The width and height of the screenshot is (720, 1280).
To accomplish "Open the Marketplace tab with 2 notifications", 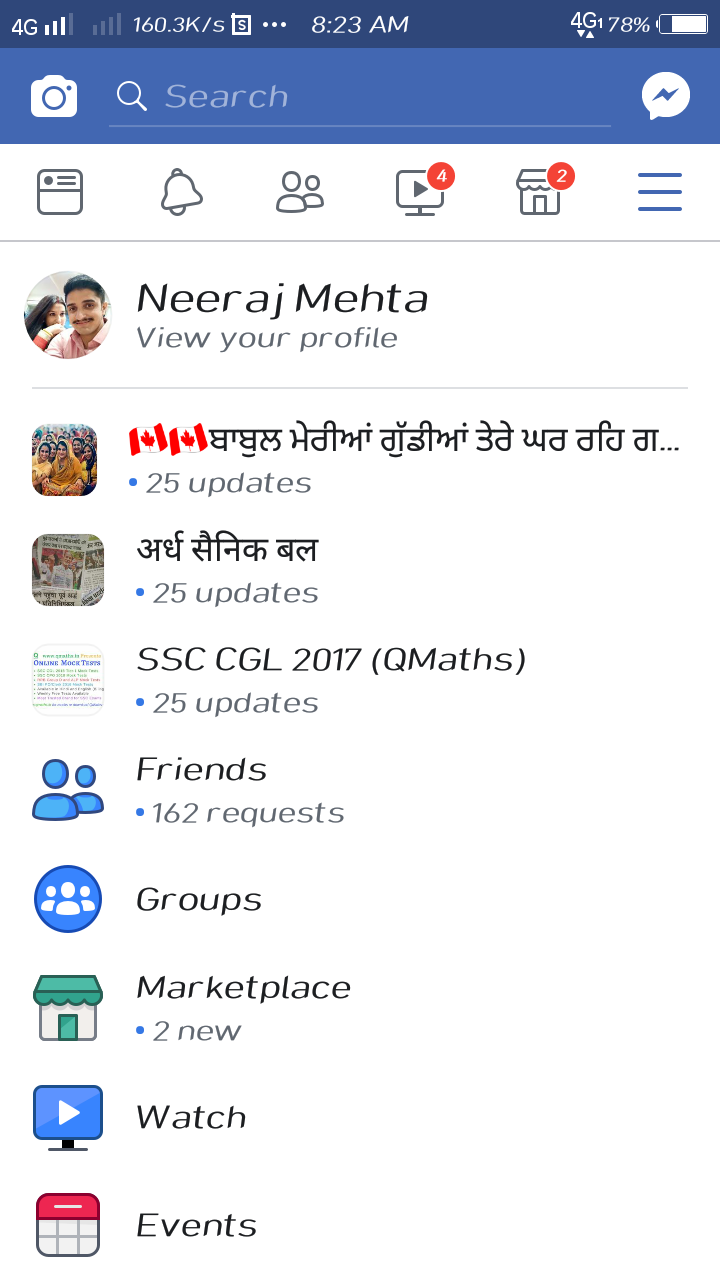I will (539, 192).
